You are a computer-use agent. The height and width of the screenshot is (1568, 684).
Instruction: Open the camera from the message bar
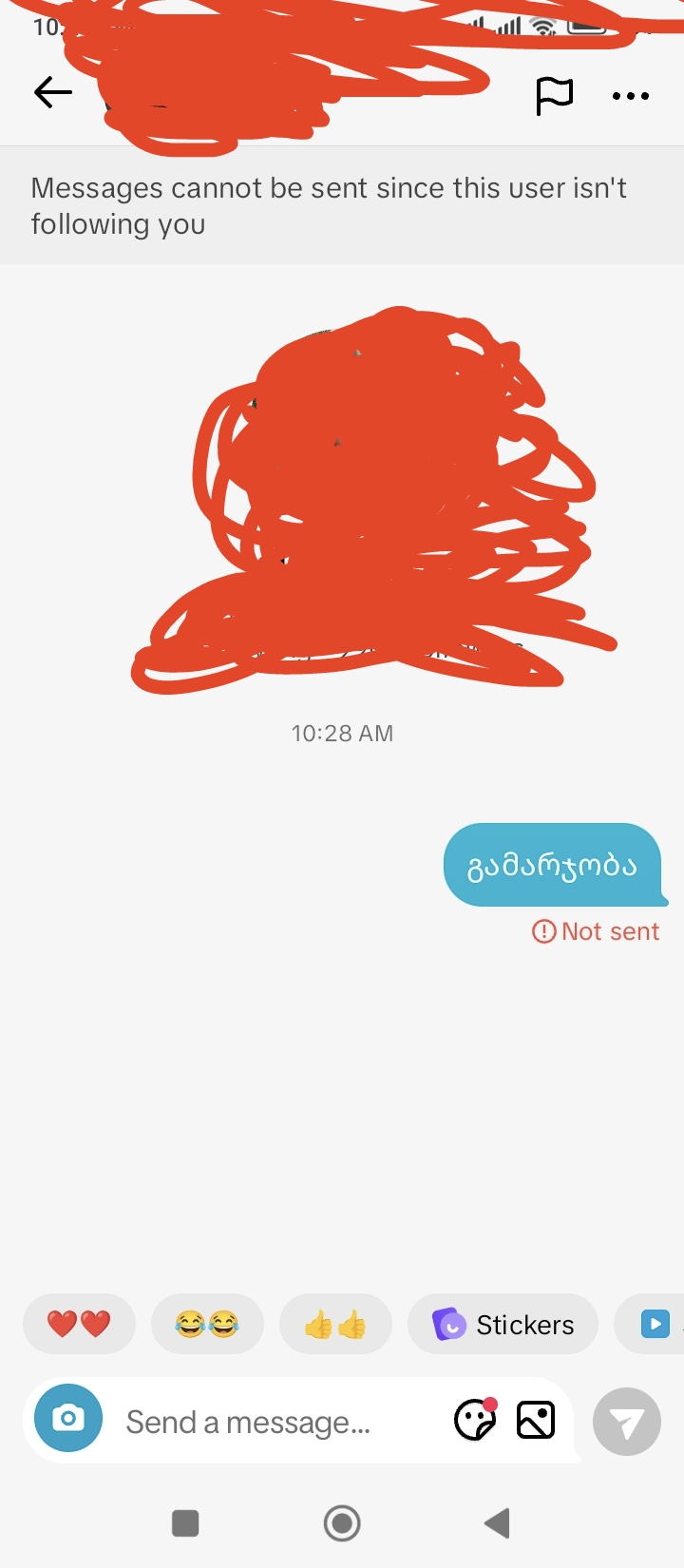68,1420
